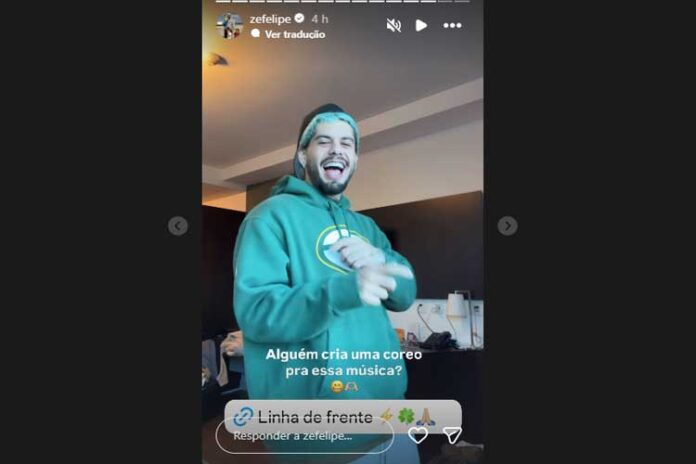Image resolution: width=696 pixels, height=464 pixels.
Task: Focus the Responder a zefelipe reply field
Action: click(x=304, y=436)
